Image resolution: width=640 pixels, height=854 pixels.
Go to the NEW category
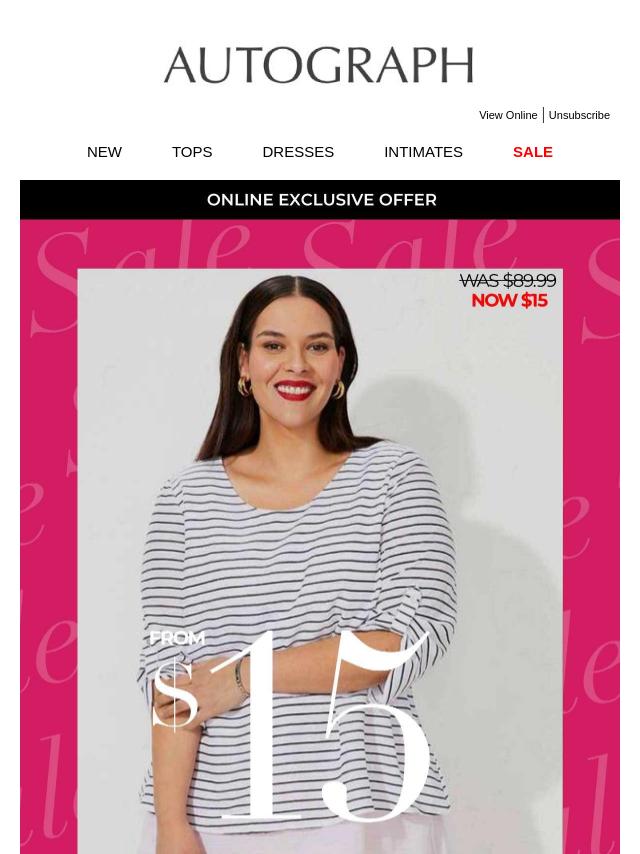click(x=104, y=152)
